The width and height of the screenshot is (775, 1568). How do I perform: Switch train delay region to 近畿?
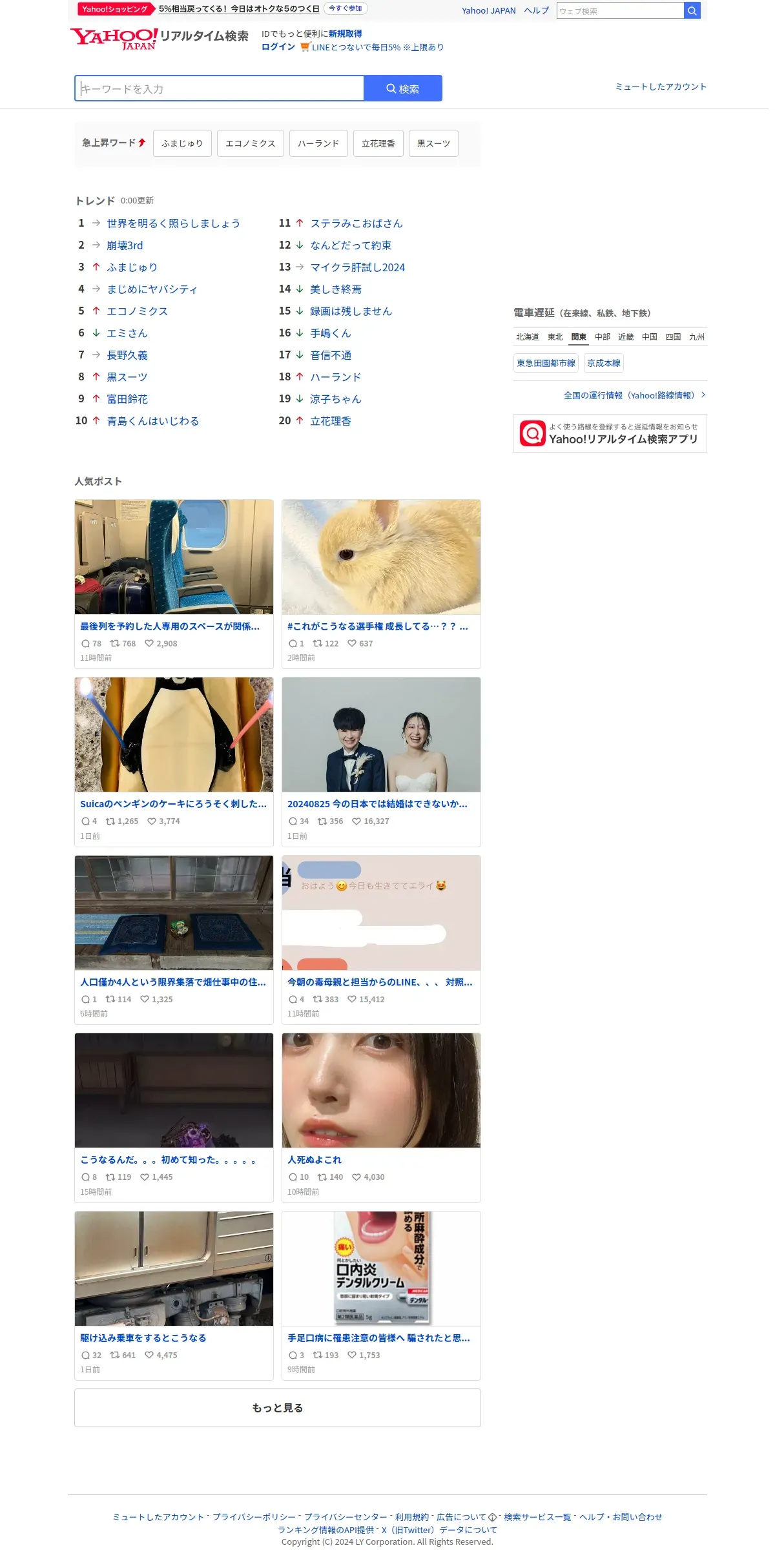tap(626, 337)
